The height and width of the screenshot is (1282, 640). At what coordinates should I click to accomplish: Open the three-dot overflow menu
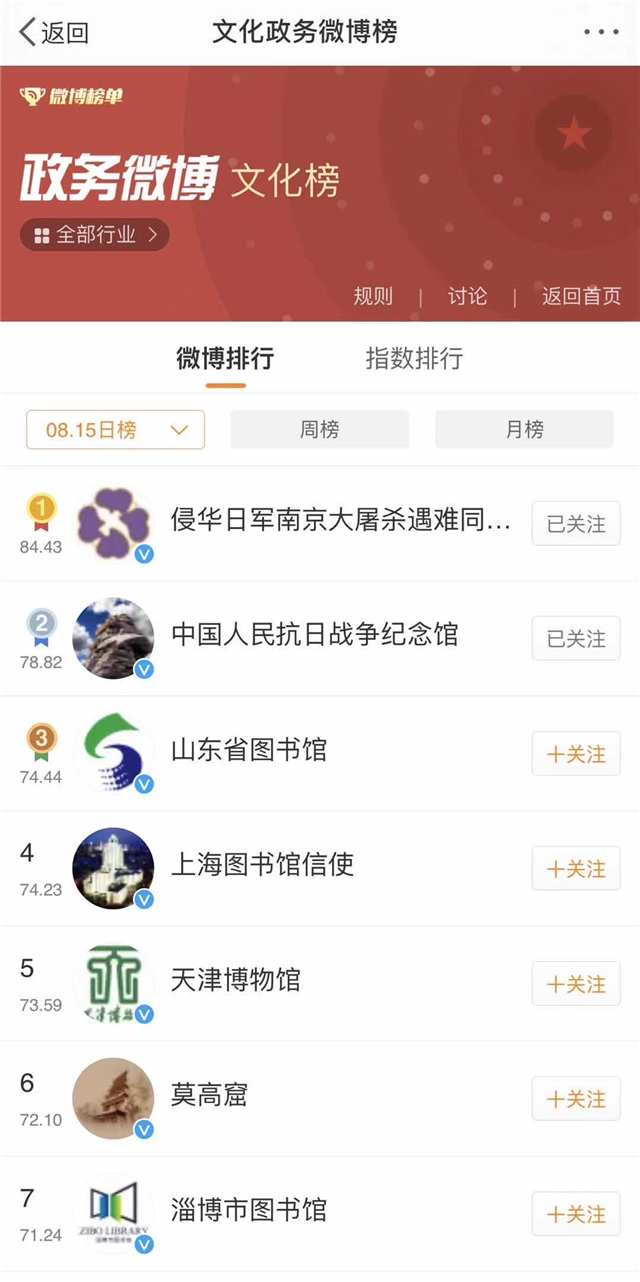point(601,32)
